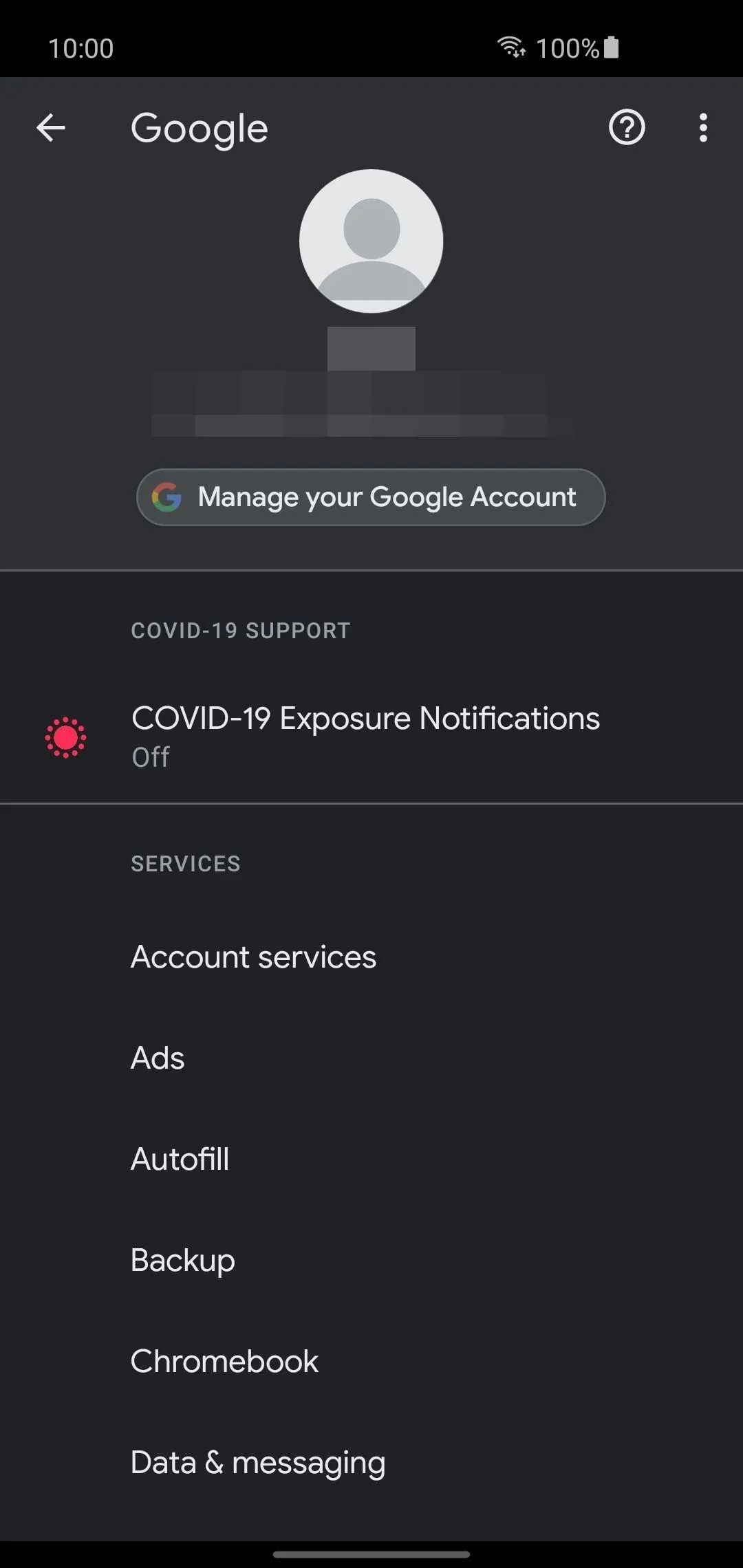743x1568 pixels.
Task: Open the help question mark icon
Action: pos(627,127)
